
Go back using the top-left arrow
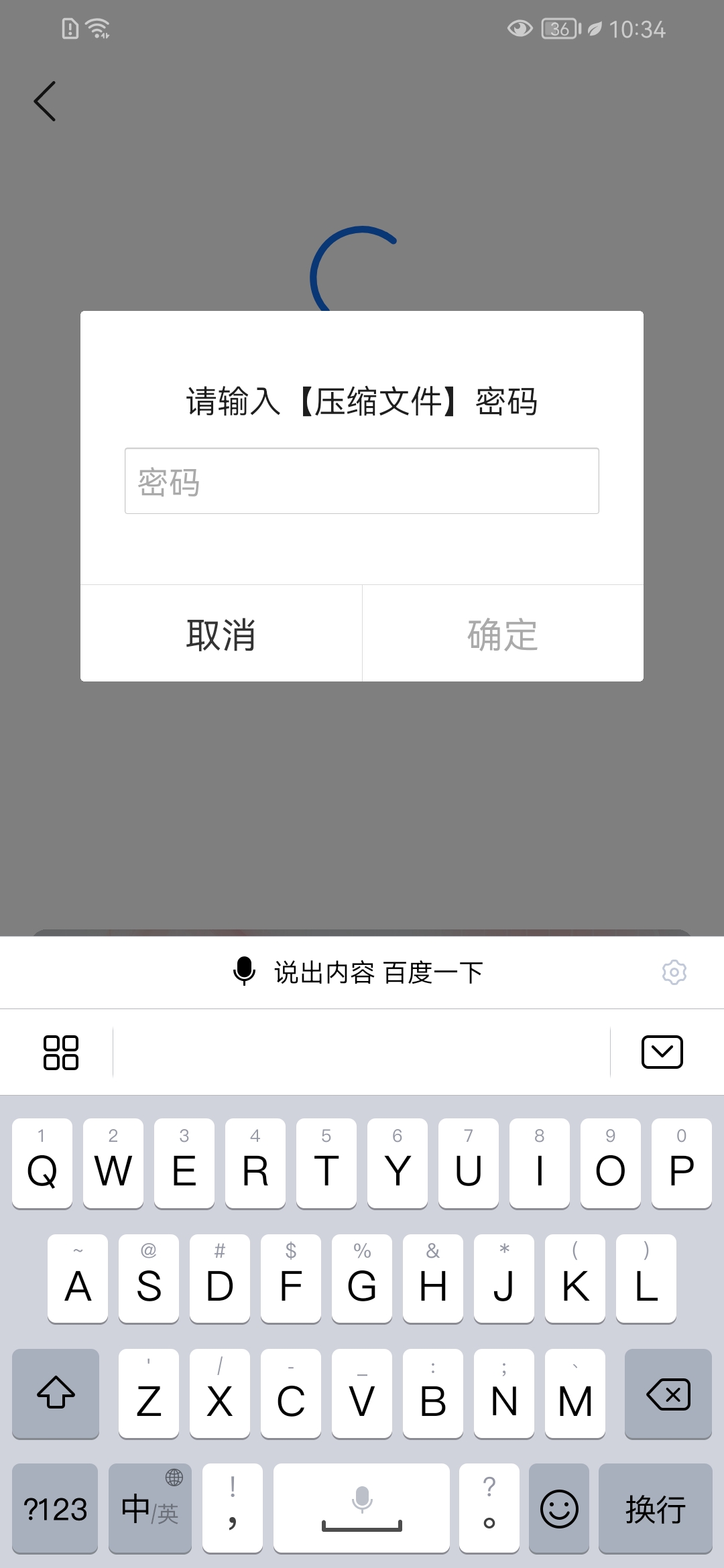[x=45, y=101]
